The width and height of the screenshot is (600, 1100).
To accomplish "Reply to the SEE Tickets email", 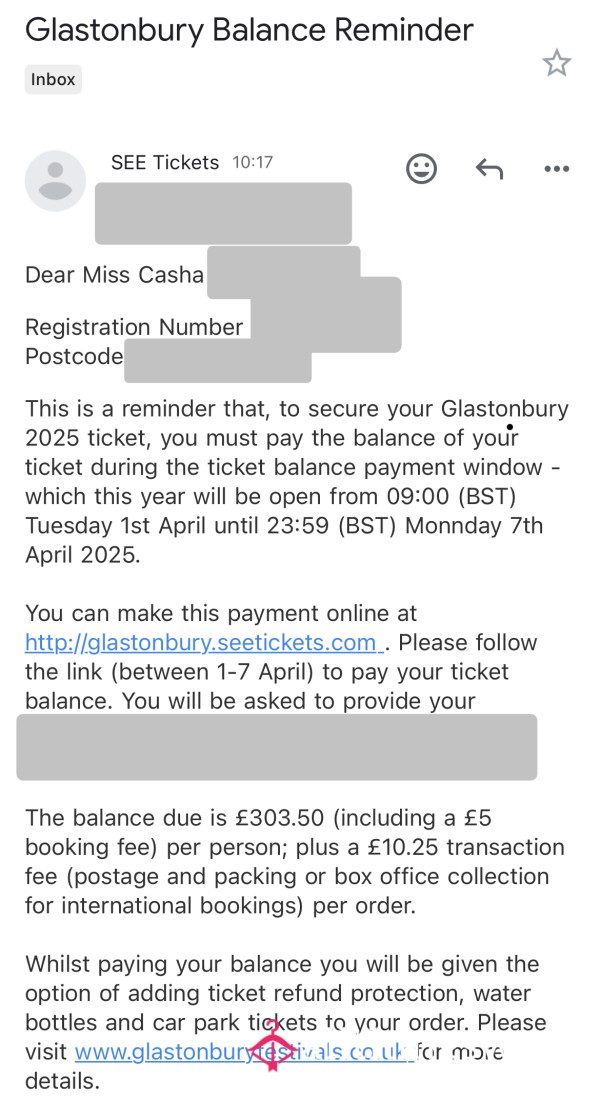I will pos(489,168).
